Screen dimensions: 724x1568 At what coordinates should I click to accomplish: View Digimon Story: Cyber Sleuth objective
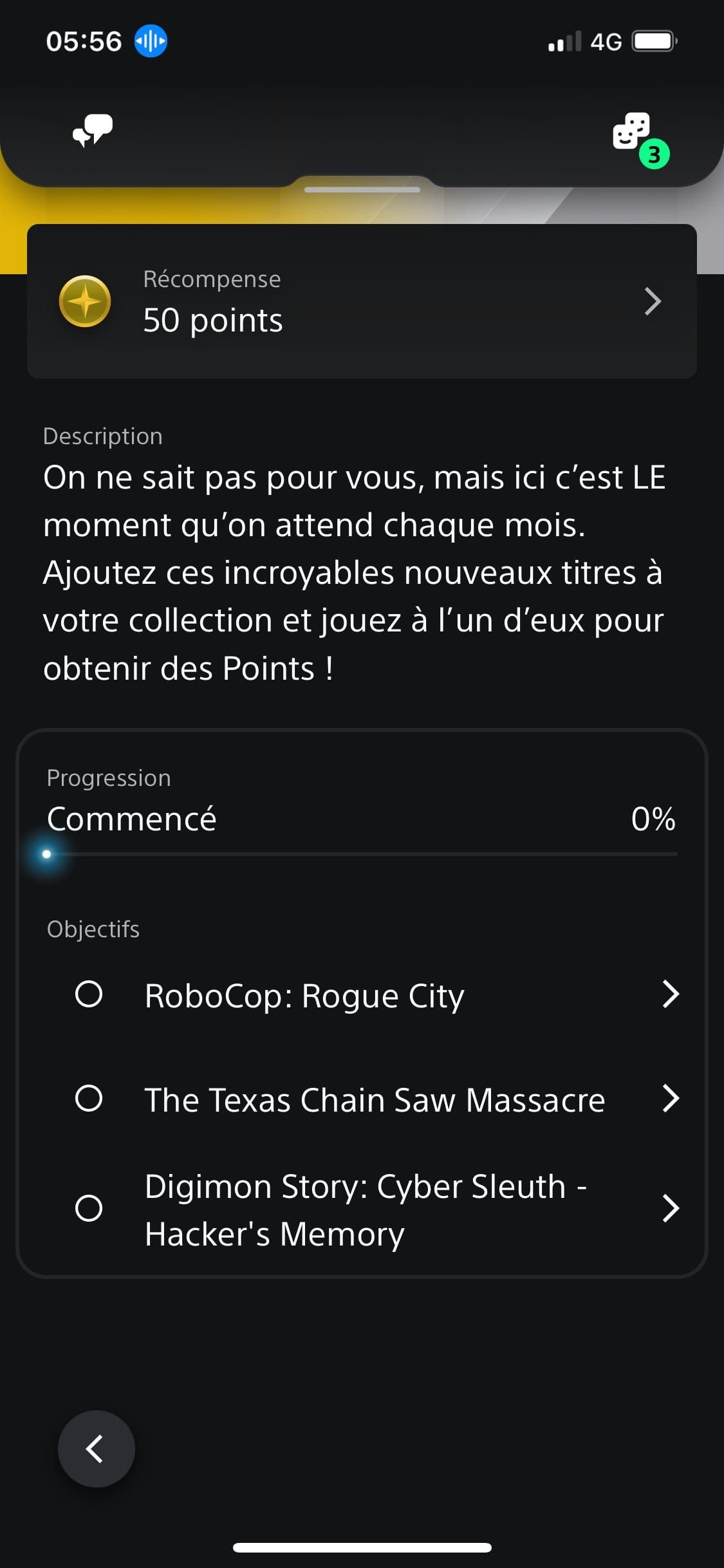click(377, 1209)
